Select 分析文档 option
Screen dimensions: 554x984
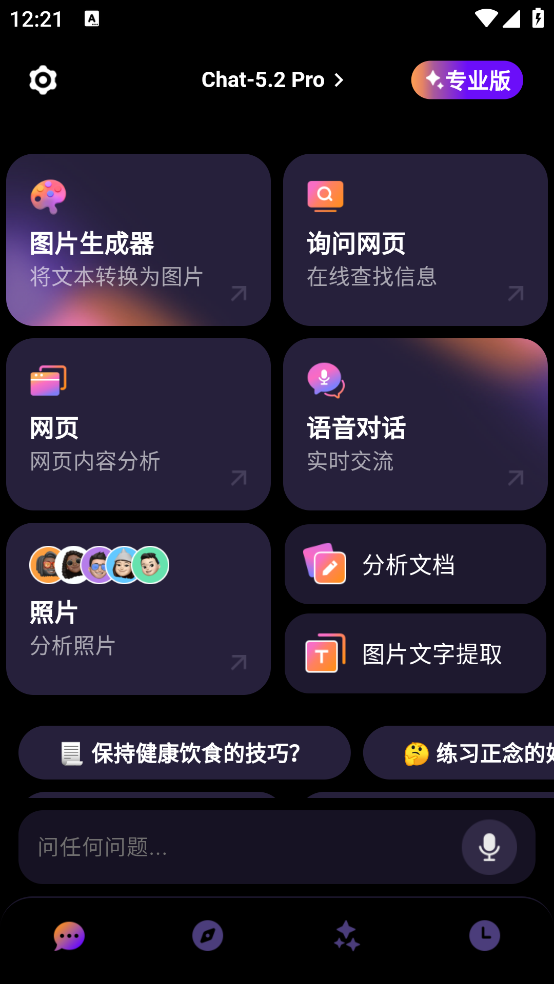click(415, 564)
